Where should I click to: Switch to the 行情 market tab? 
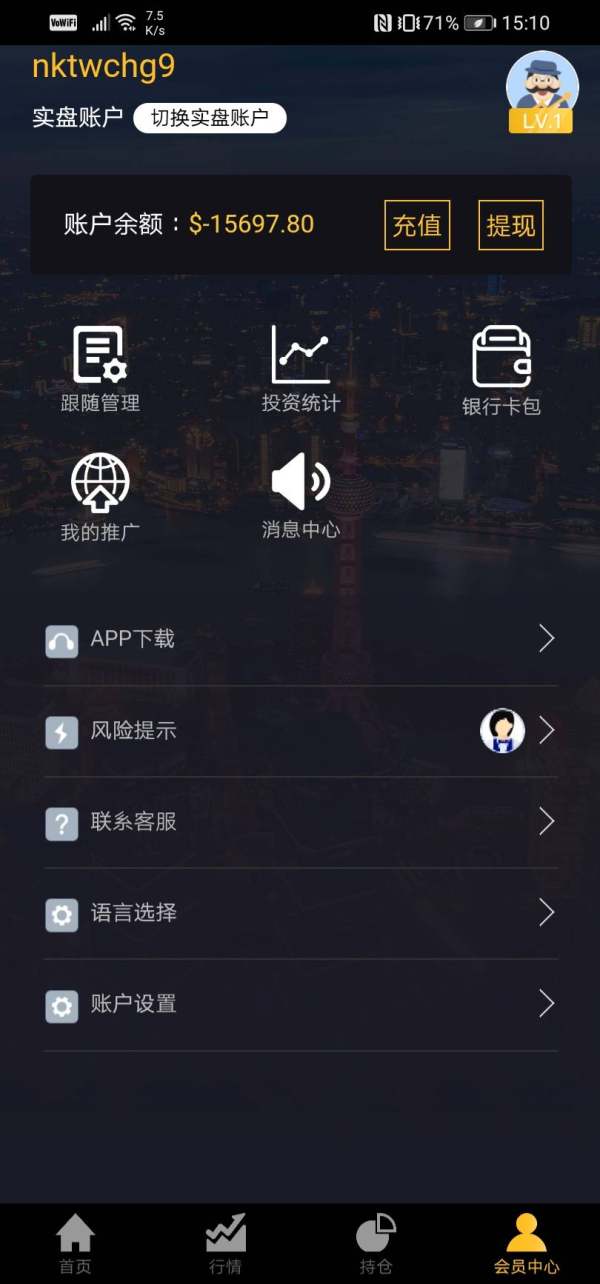click(x=225, y=1244)
